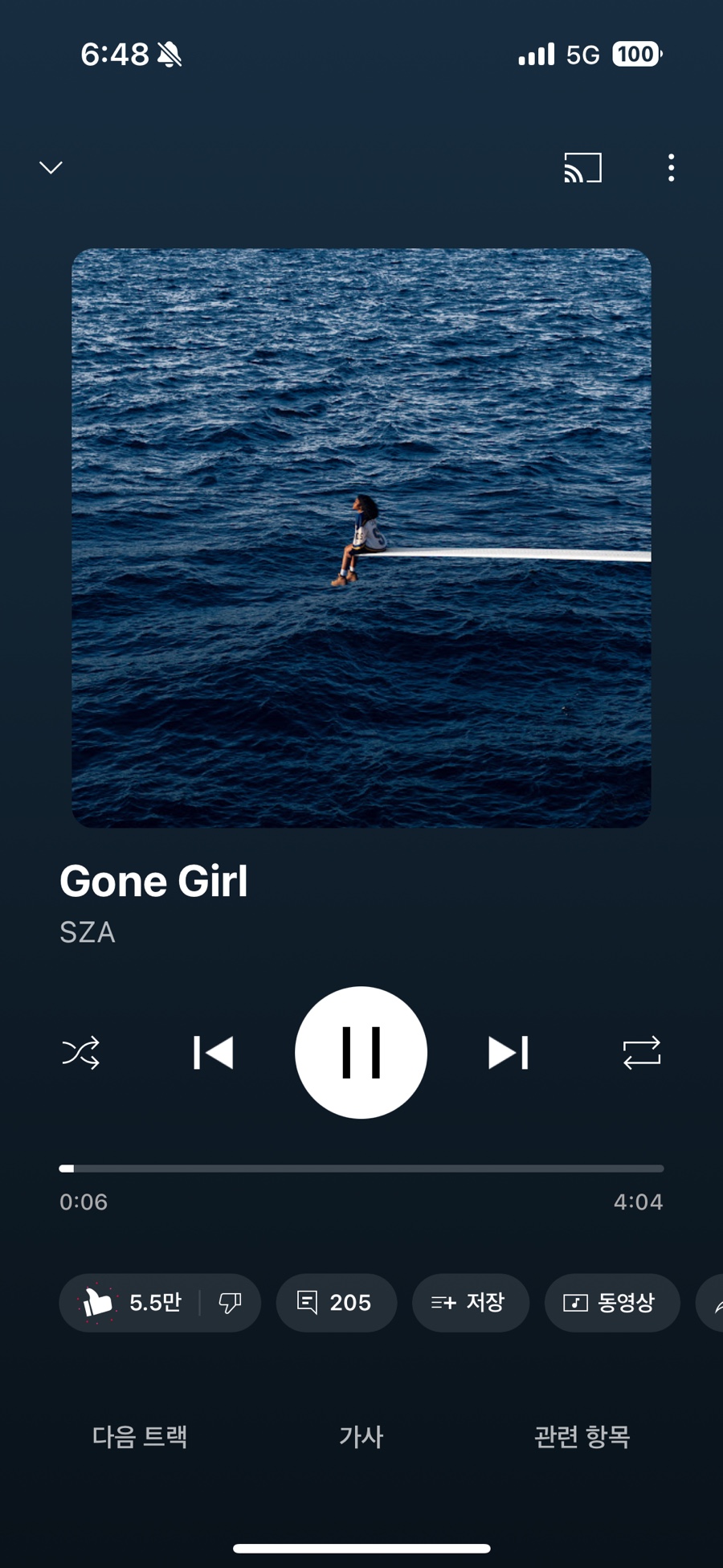This screenshot has height=1568, width=723.
Task: Switch to 동영상 video mode
Action: point(611,1302)
